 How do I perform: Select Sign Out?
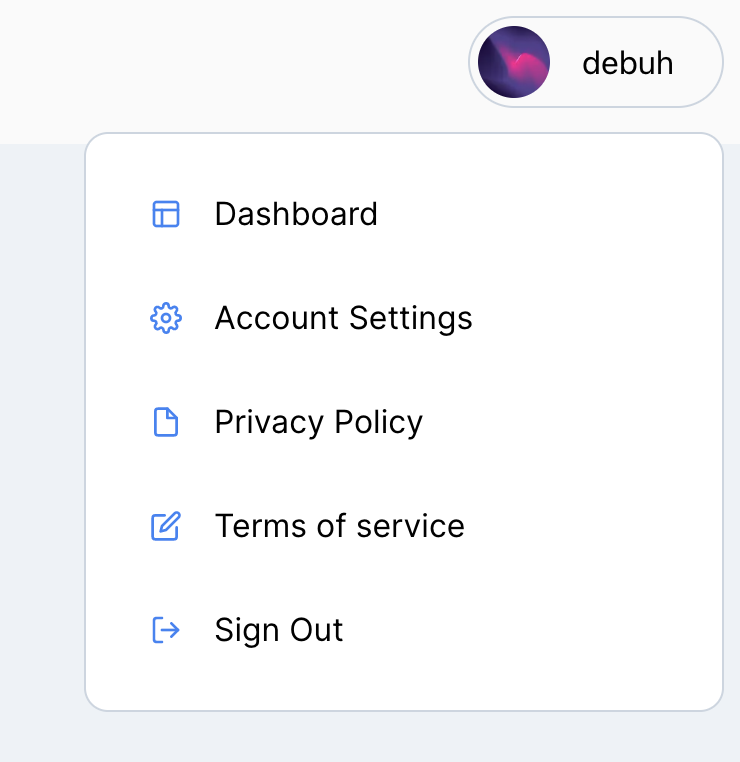tap(279, 630)
